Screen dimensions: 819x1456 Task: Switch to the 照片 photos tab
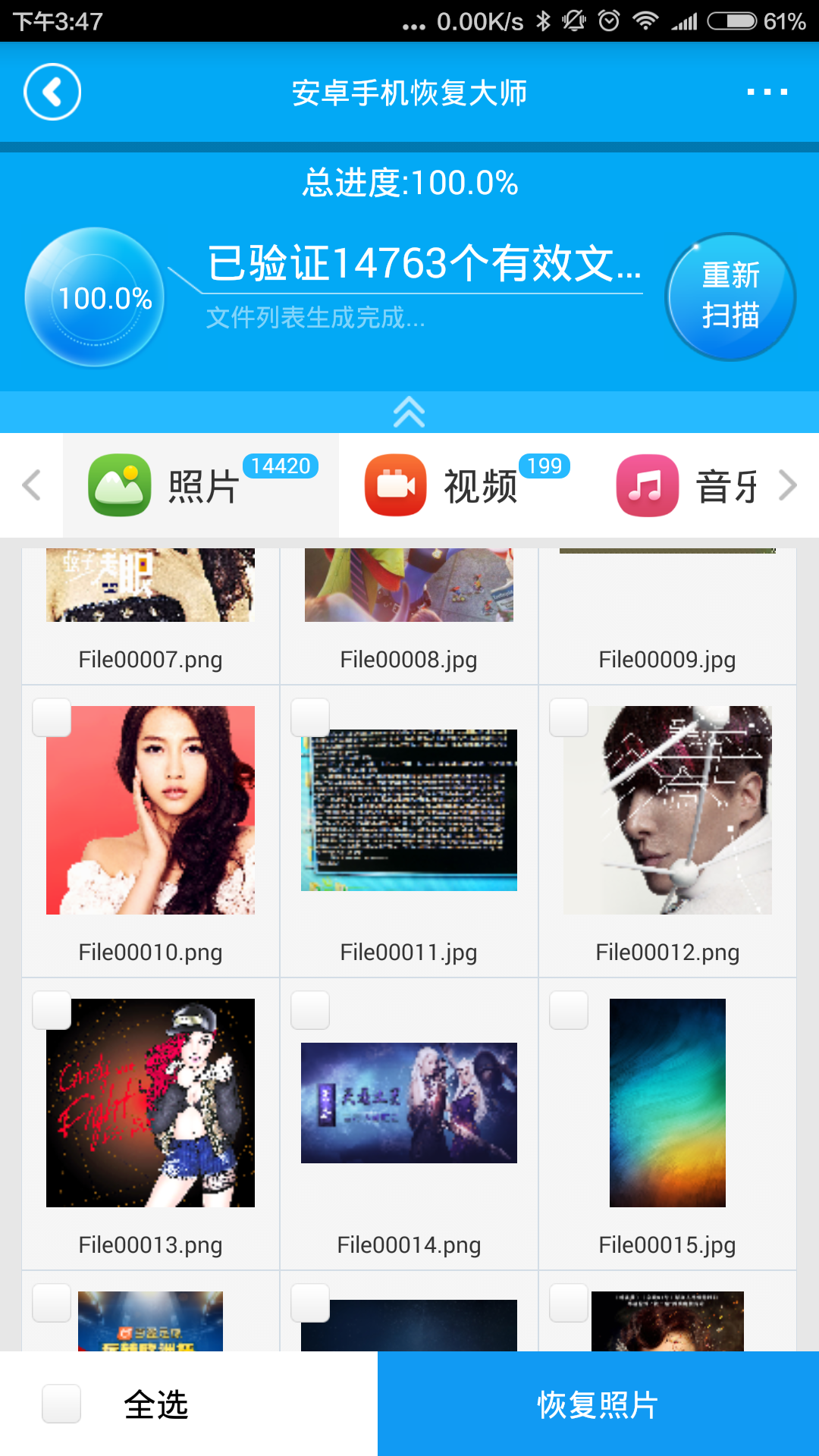click(x=201, y=485)
